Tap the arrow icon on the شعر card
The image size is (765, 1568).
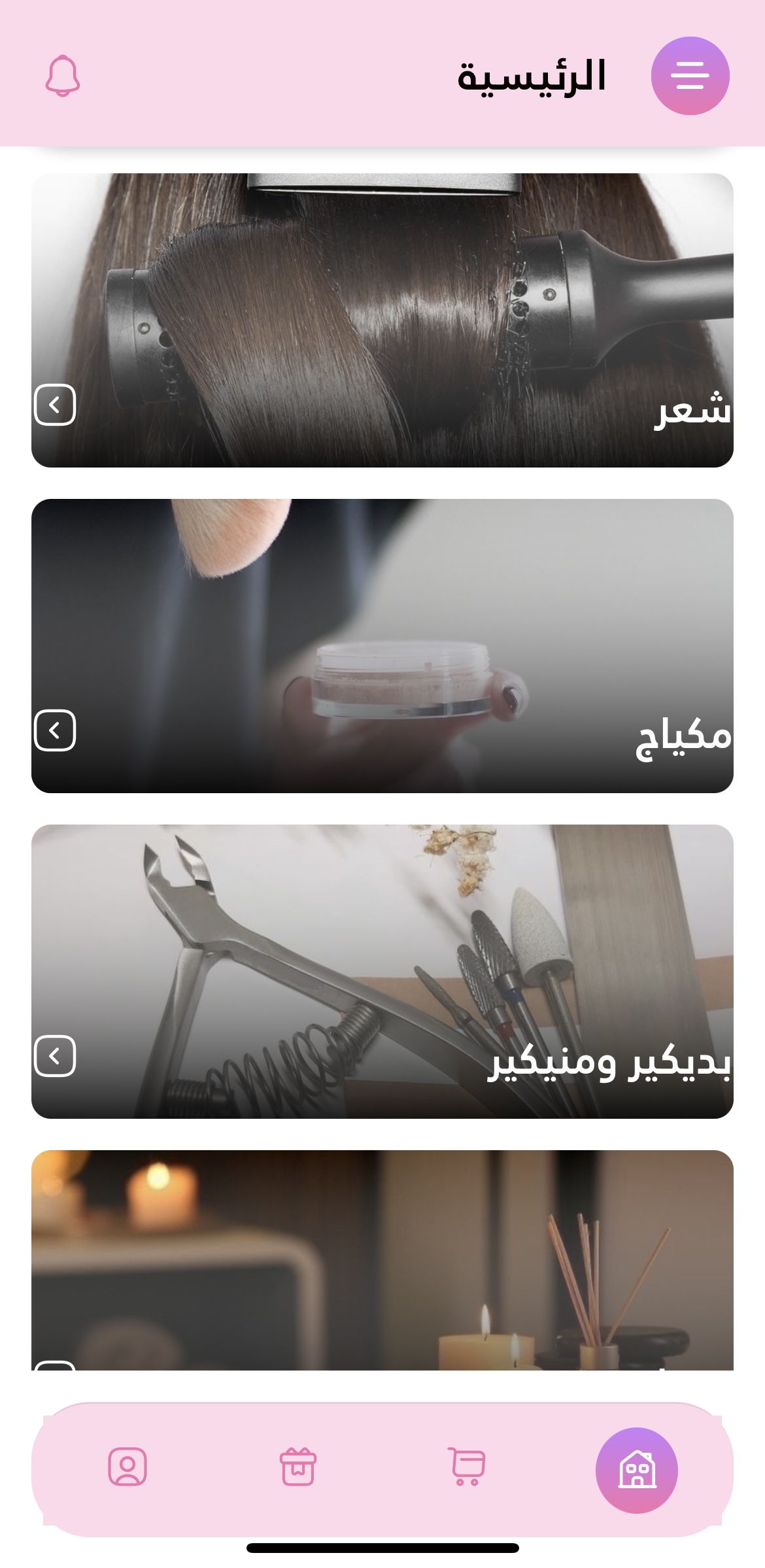[x=55, y=405]
